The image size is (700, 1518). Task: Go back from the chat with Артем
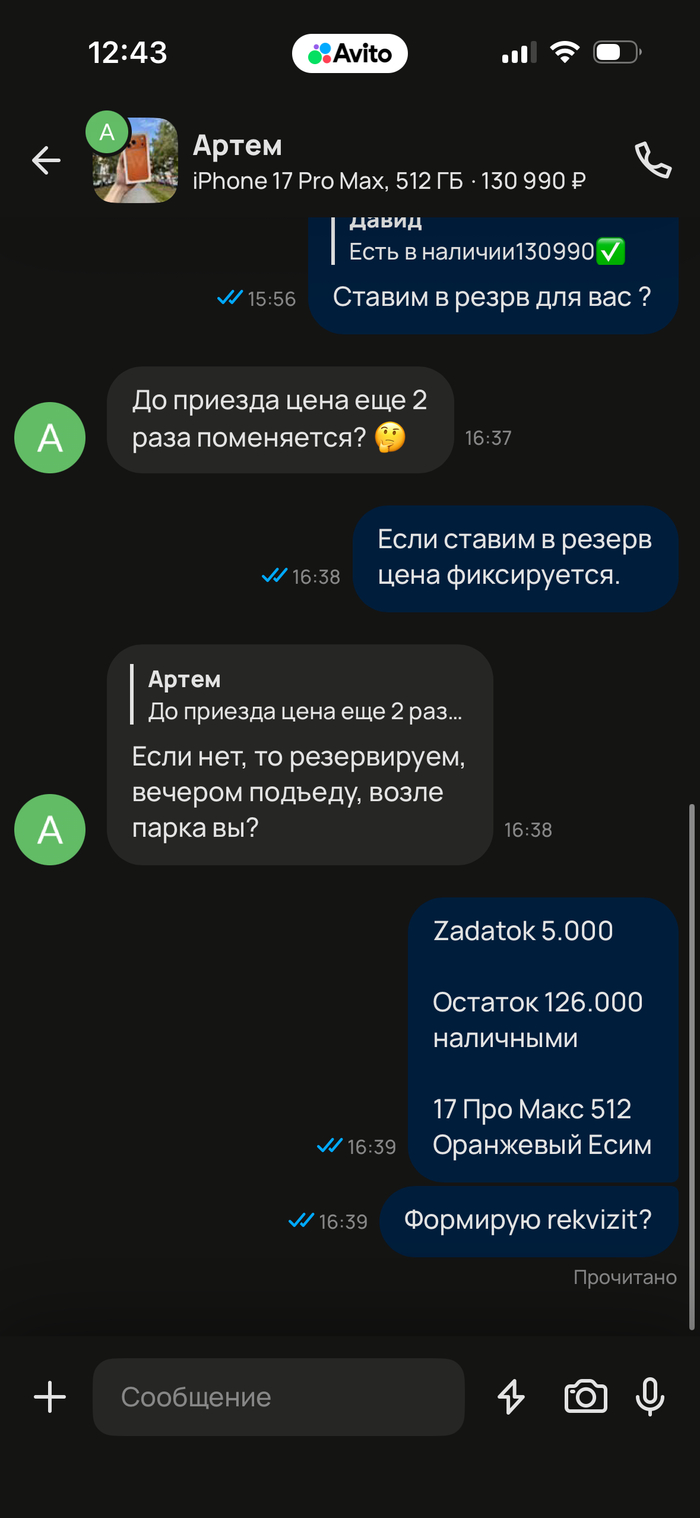[x=46, y=160]
